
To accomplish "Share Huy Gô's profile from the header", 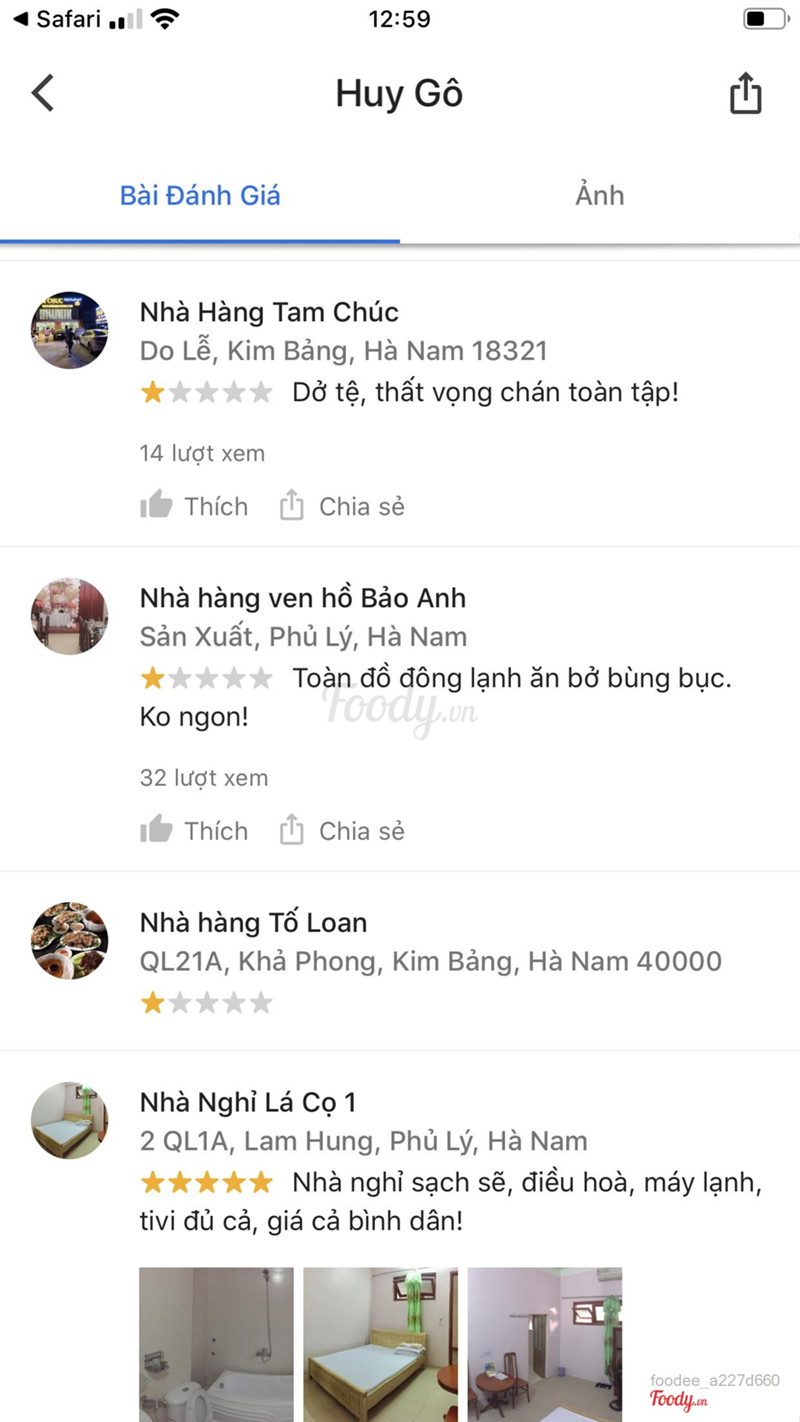I will pos(745,95).
